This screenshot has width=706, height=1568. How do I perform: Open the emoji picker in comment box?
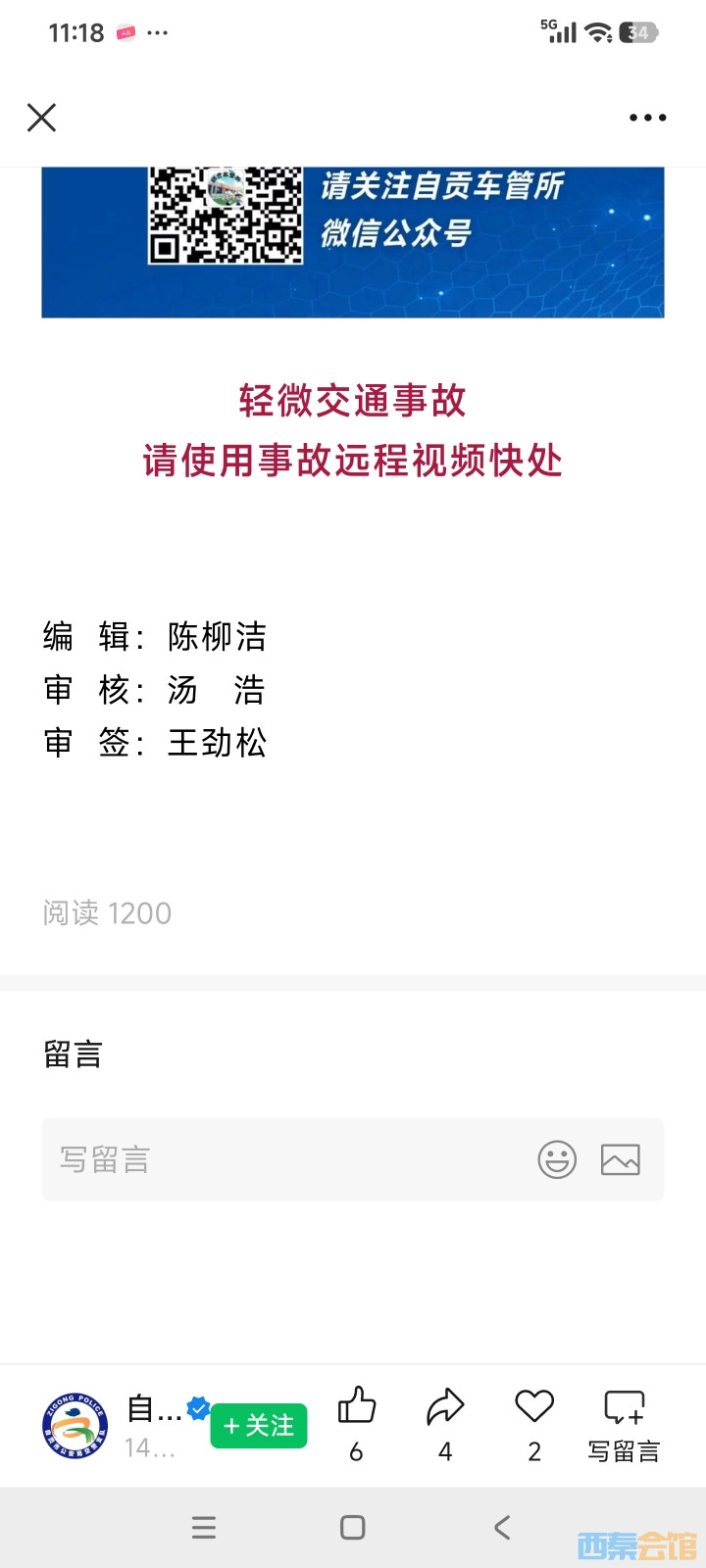pyautogui.click(x=557, y=1159)
